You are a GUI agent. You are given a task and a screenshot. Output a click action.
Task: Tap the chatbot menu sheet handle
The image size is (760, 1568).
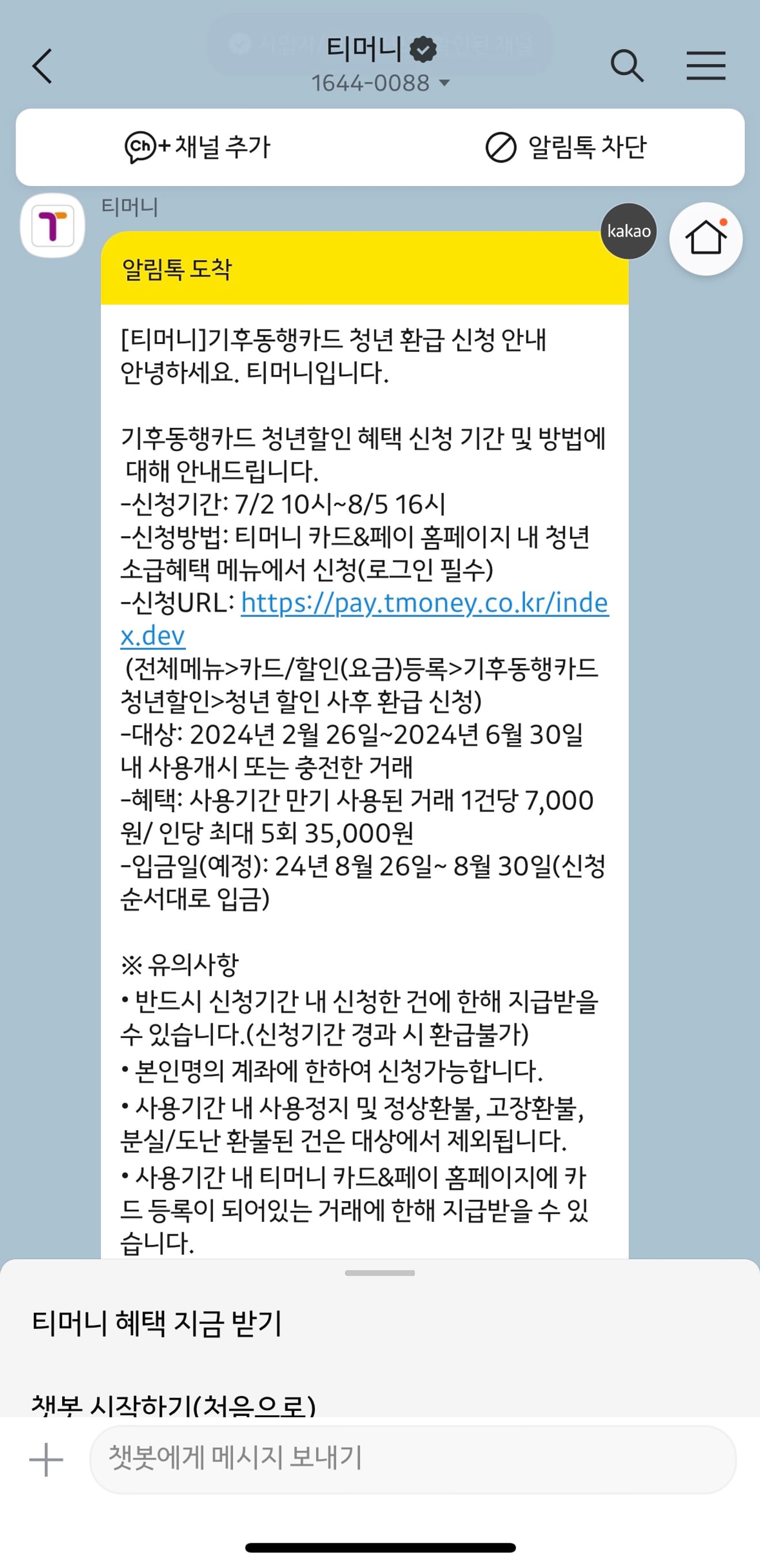(x=379, y=1273)
